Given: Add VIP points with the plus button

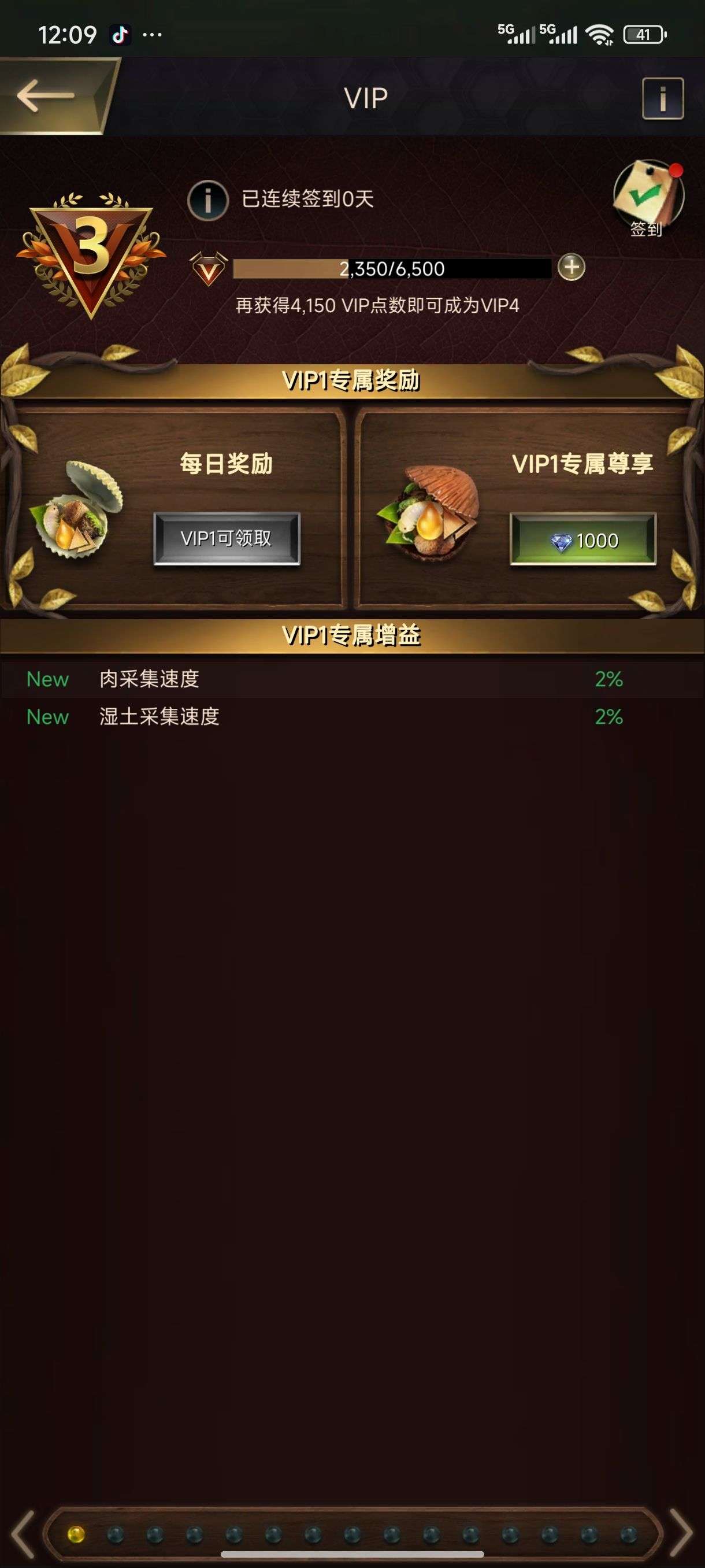Looking at the screenshot, I should [x=571, y=267].
